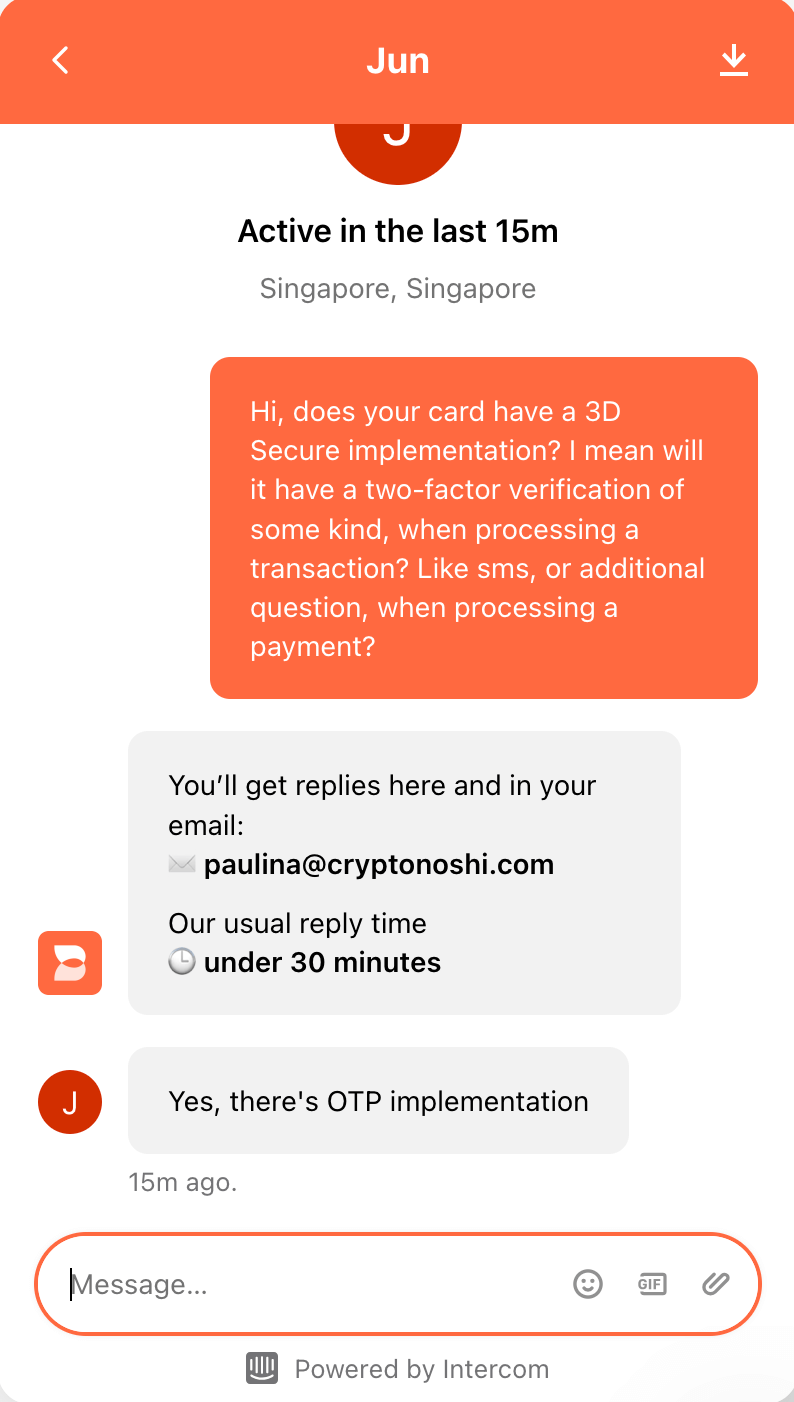Open the Powered by Intercom link
794x1402 pixels.
pyautogui.click(x=397, y=1369)
